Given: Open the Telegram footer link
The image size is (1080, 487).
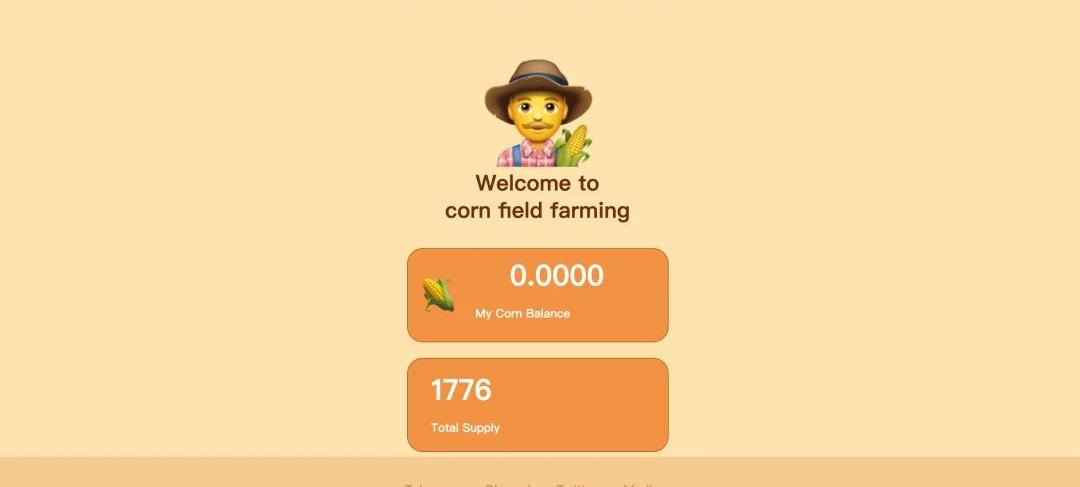Looking at the screenshot, I should tap(434, 485).
